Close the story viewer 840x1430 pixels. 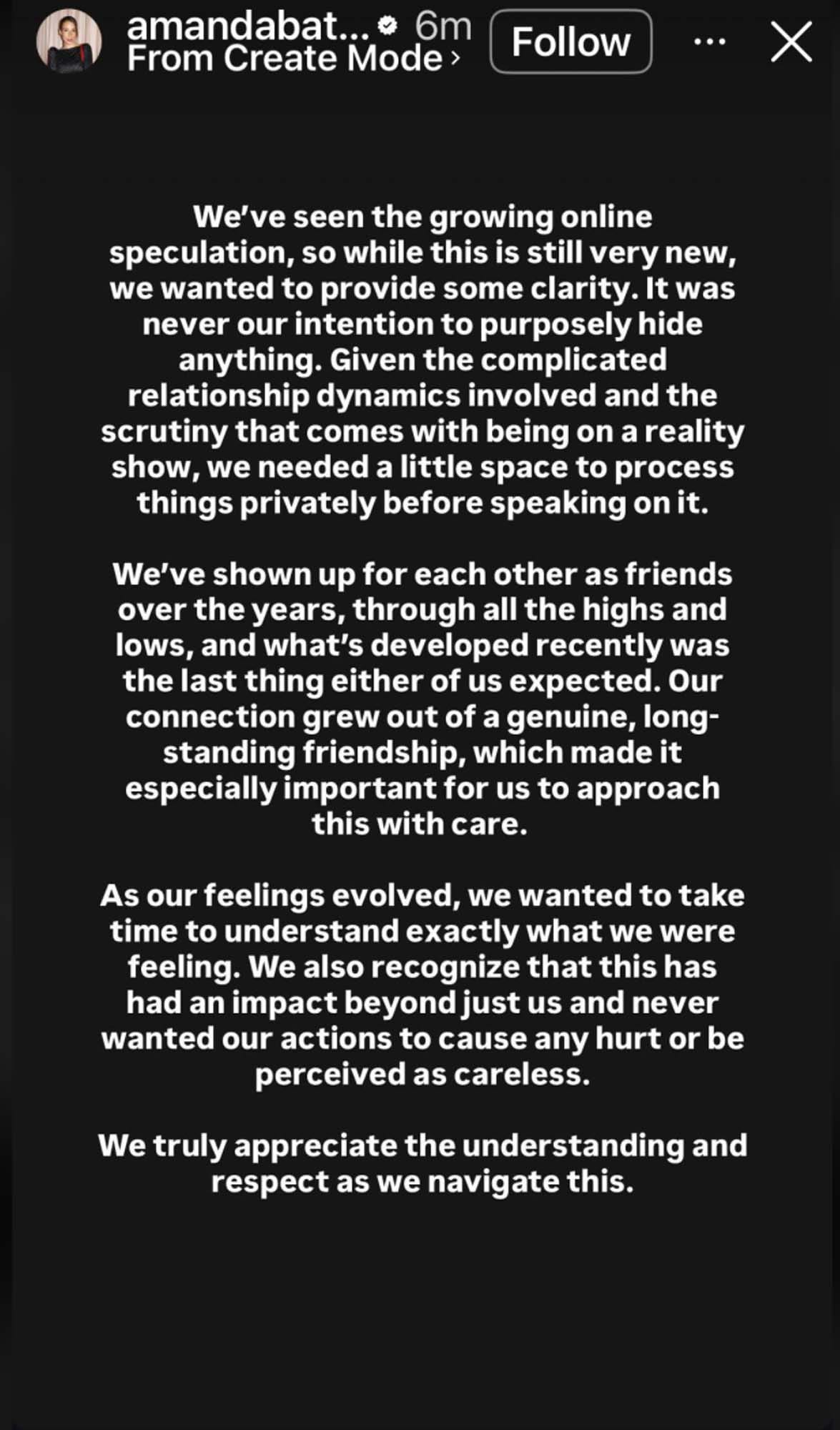(x=791, y=41)
